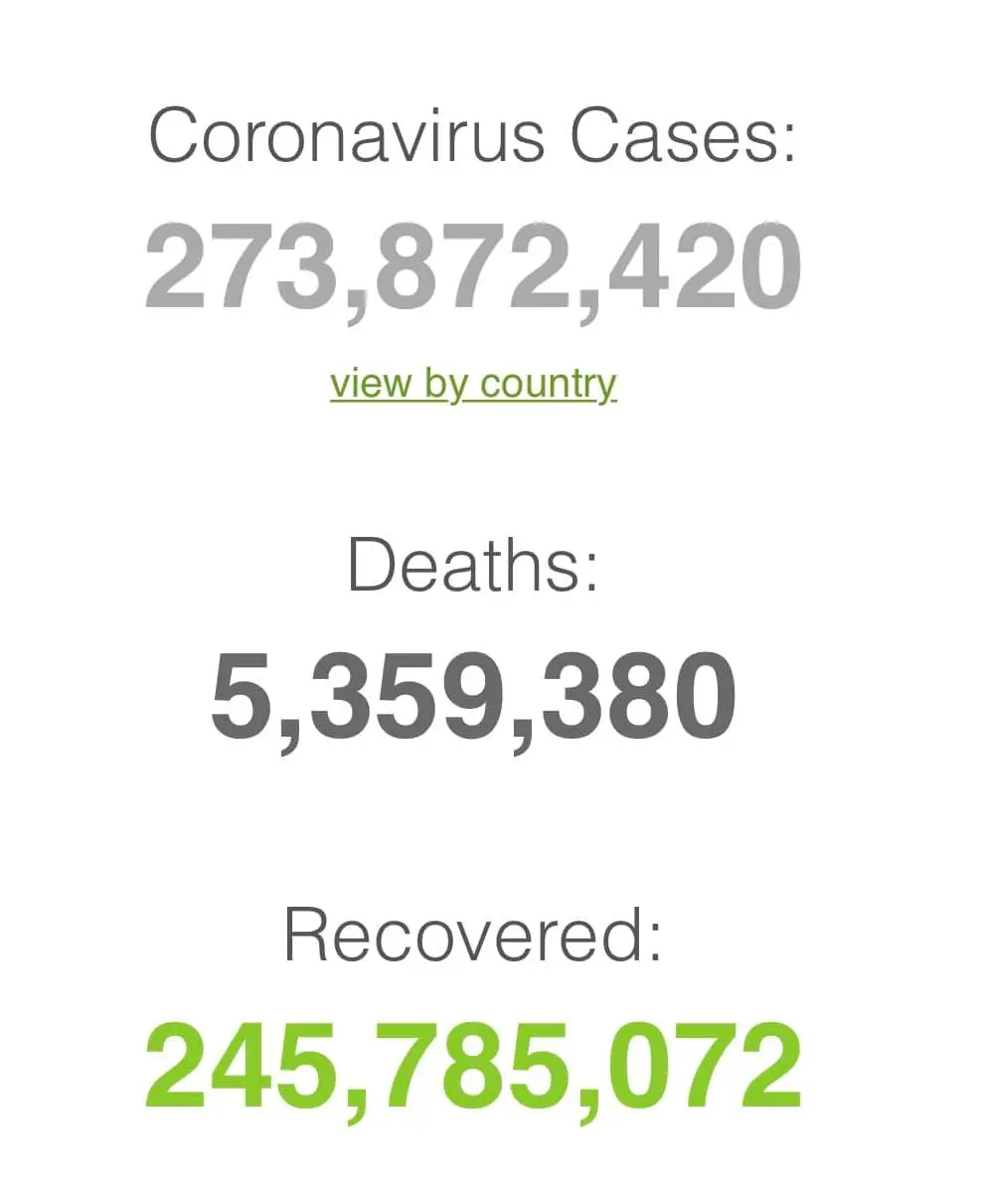Screen dimensions: 987x1204
Task: Open the view by country link
Action: [473, 384]
